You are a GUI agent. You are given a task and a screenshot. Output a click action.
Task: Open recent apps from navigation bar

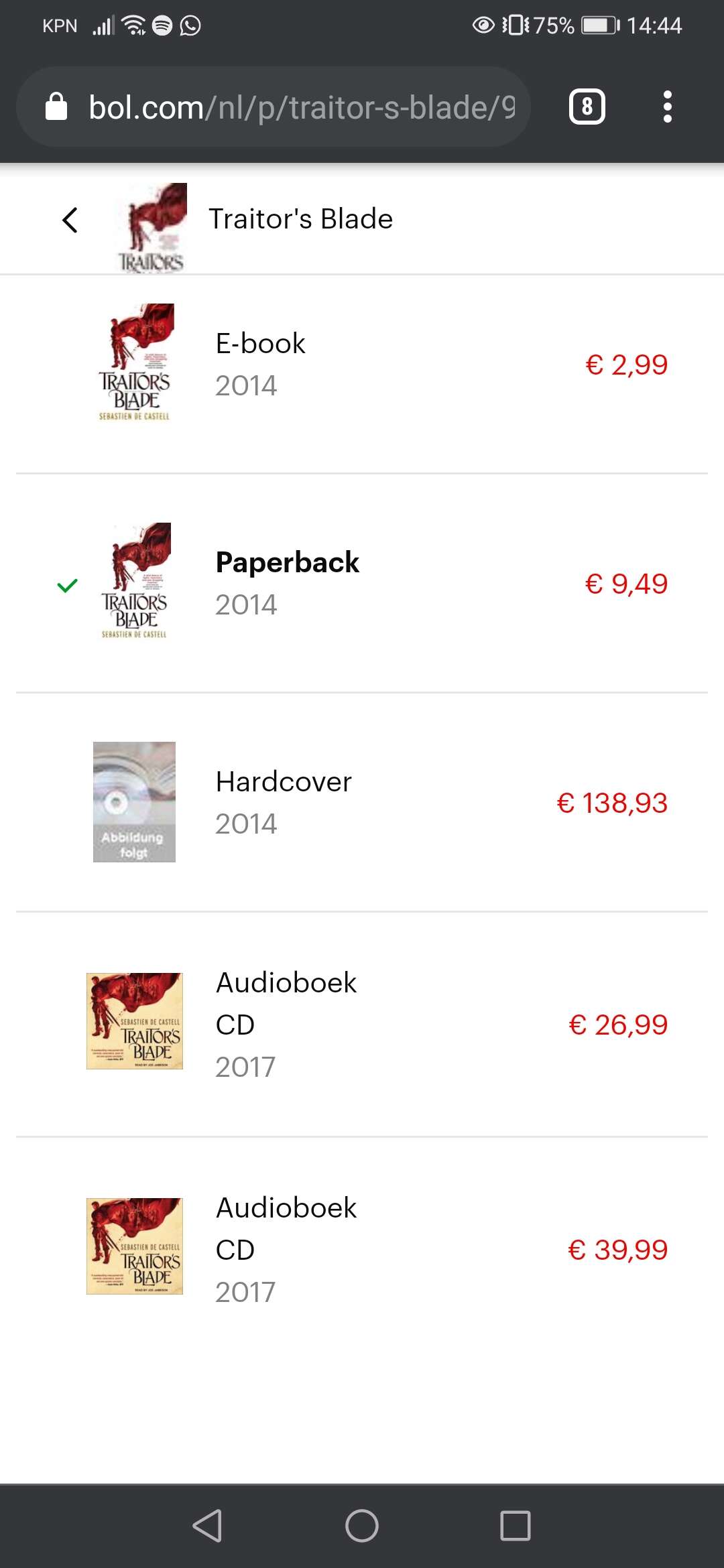[x=516, y=1526]
